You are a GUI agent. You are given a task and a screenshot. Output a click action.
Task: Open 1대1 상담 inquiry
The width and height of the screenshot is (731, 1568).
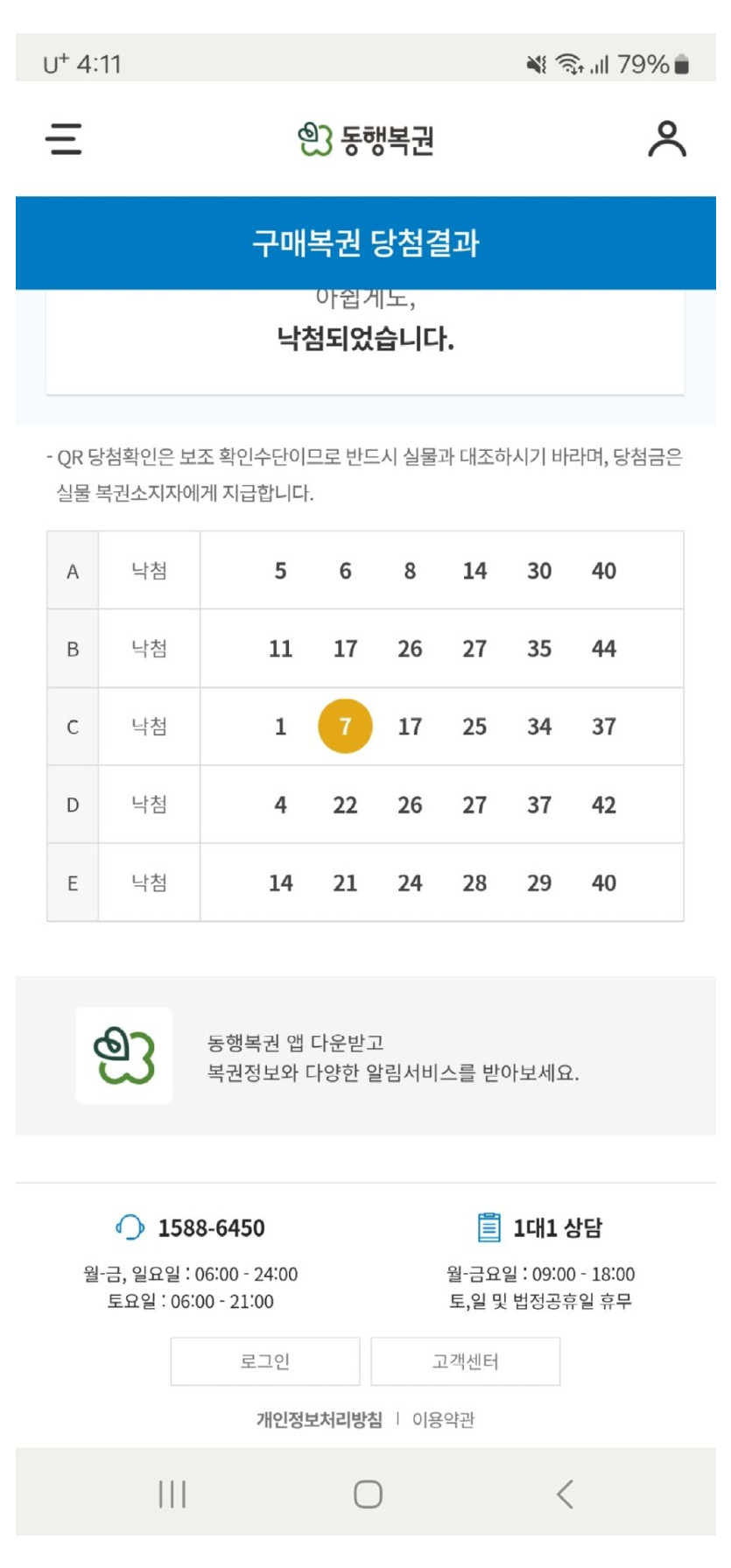coord(540,1227)
